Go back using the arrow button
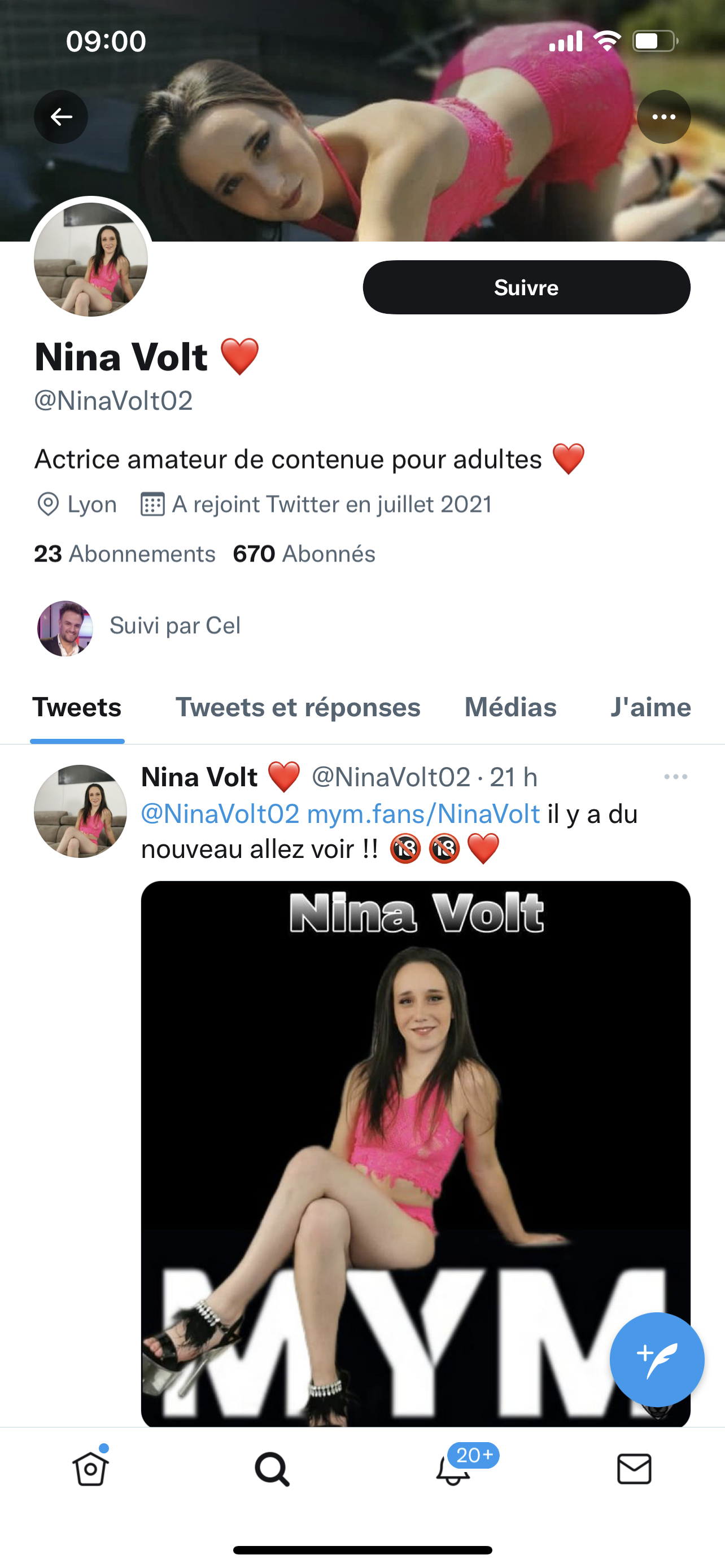 point(61,117)
